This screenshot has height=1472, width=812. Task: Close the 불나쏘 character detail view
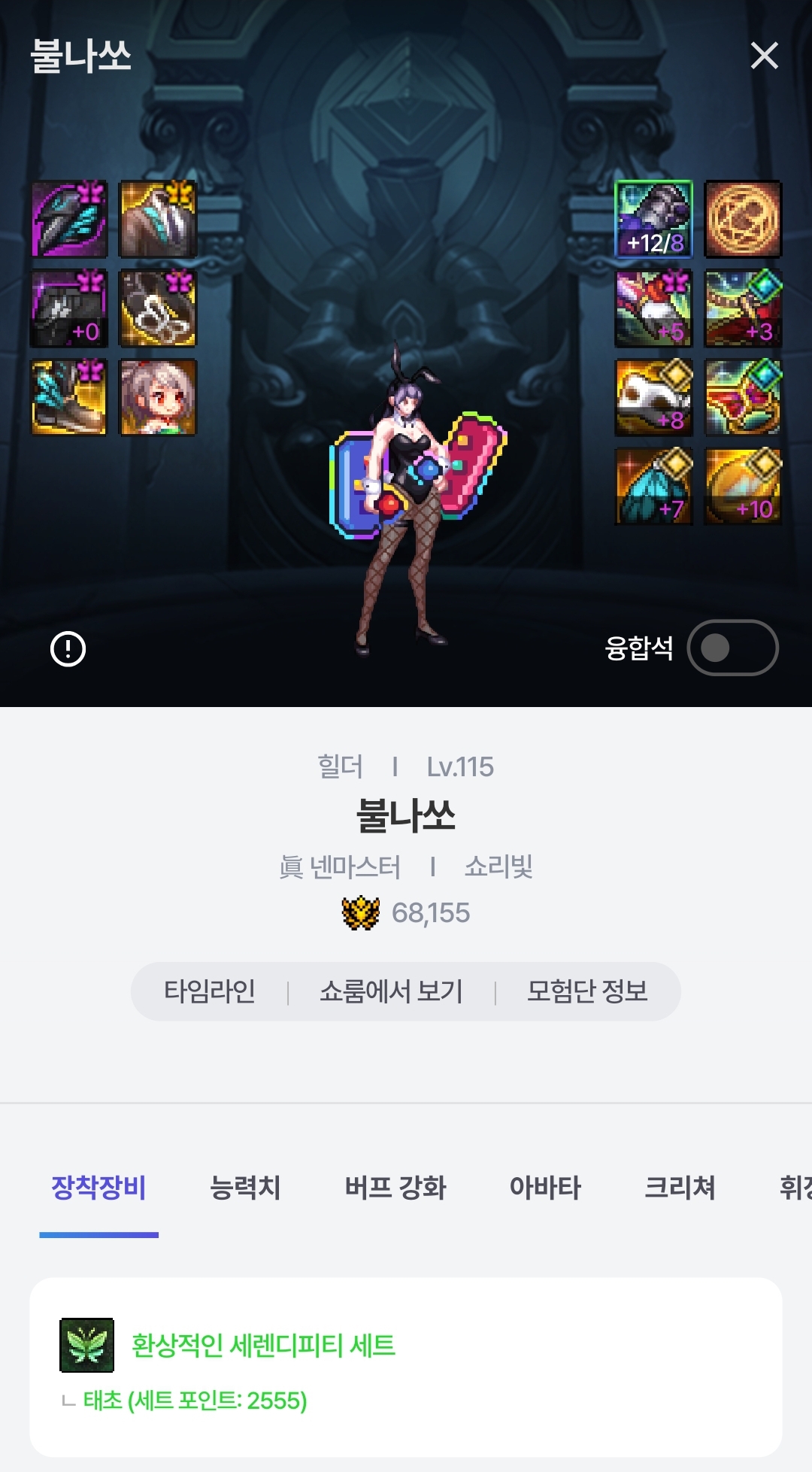tap(764, 56)
